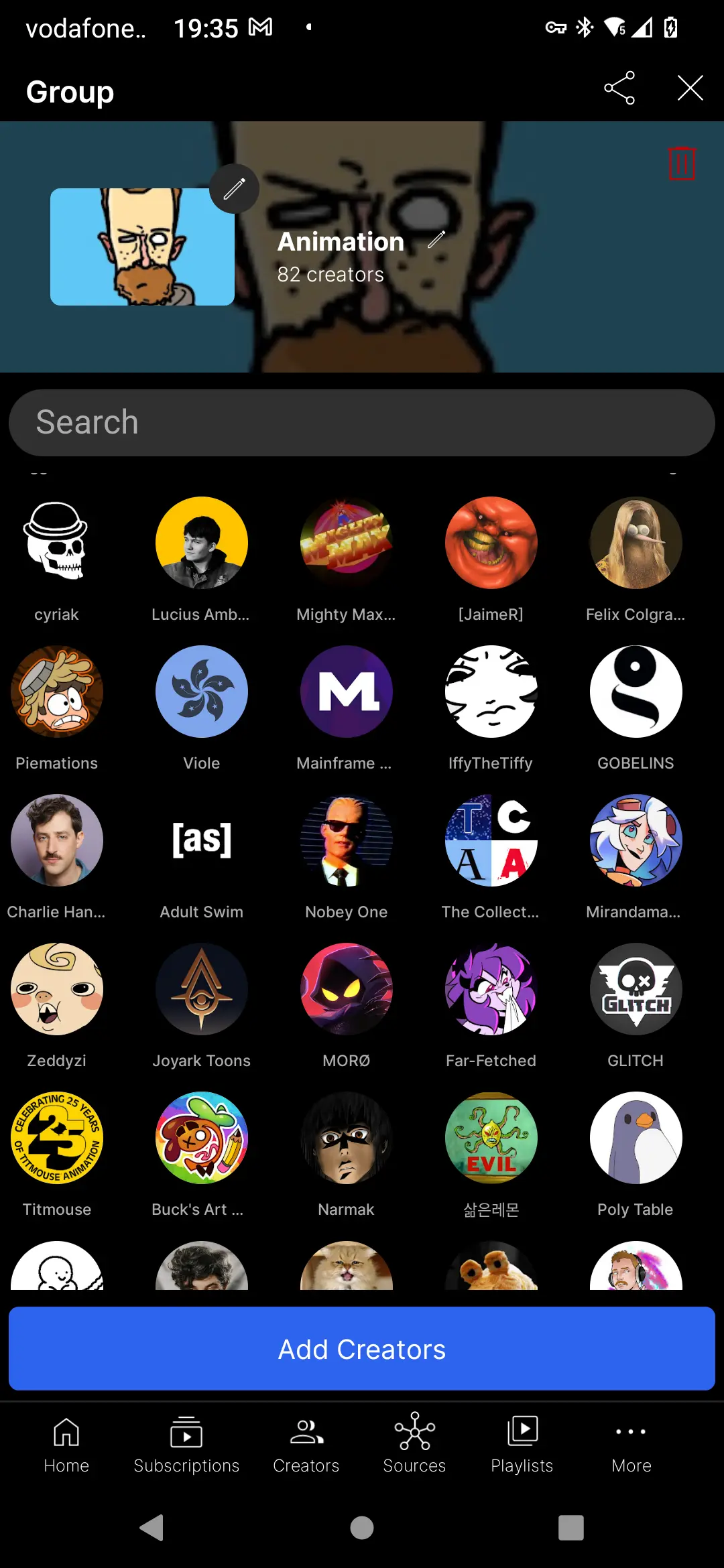Go to the Home tab
This screenshot has width=724, height=1568.
pyautogui.click(x=66, y=1445)
